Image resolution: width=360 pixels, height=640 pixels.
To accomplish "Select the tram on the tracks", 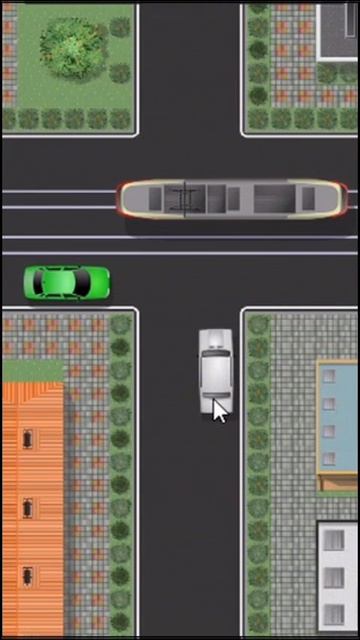I will pos(232,199).
